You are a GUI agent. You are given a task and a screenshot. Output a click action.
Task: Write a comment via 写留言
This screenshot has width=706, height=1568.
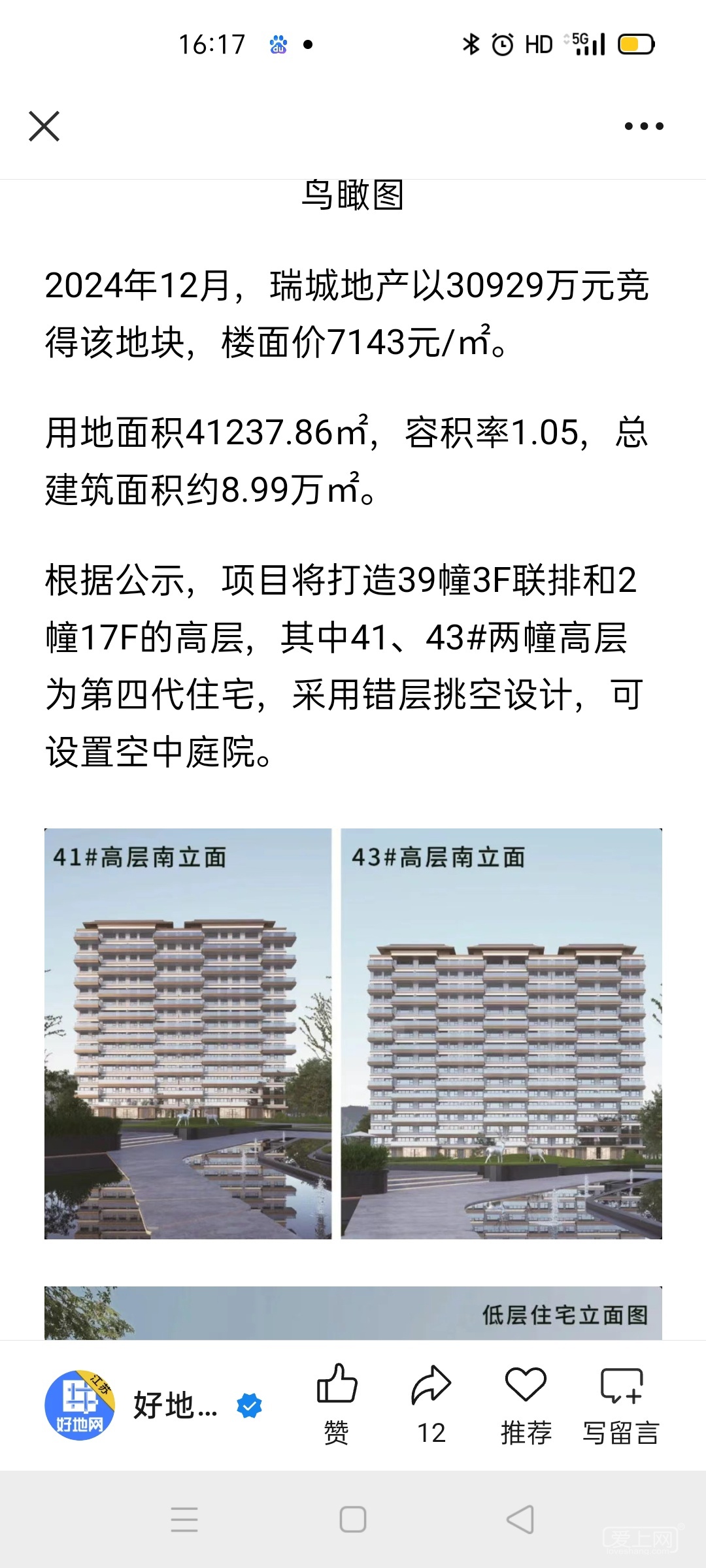click(621, 1403)
